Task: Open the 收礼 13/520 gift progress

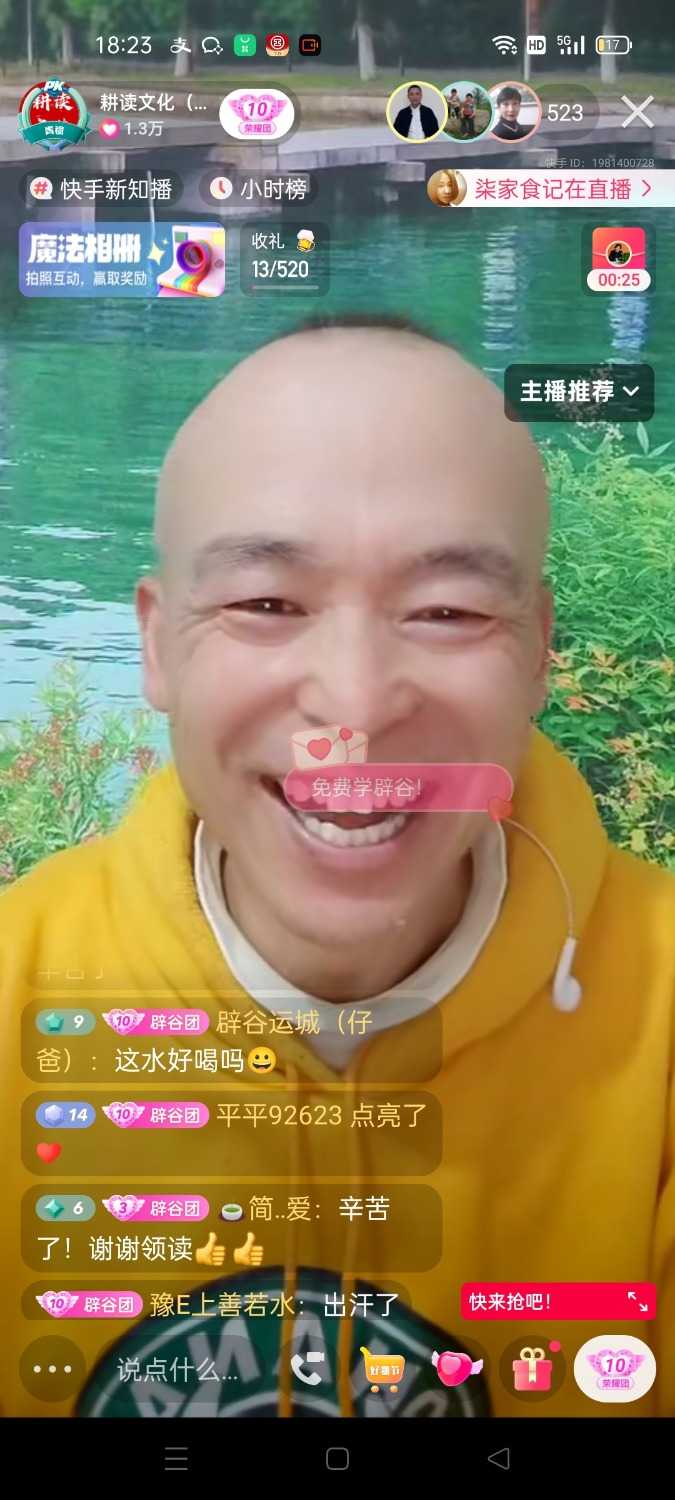Action: click(x=283, y=258)
